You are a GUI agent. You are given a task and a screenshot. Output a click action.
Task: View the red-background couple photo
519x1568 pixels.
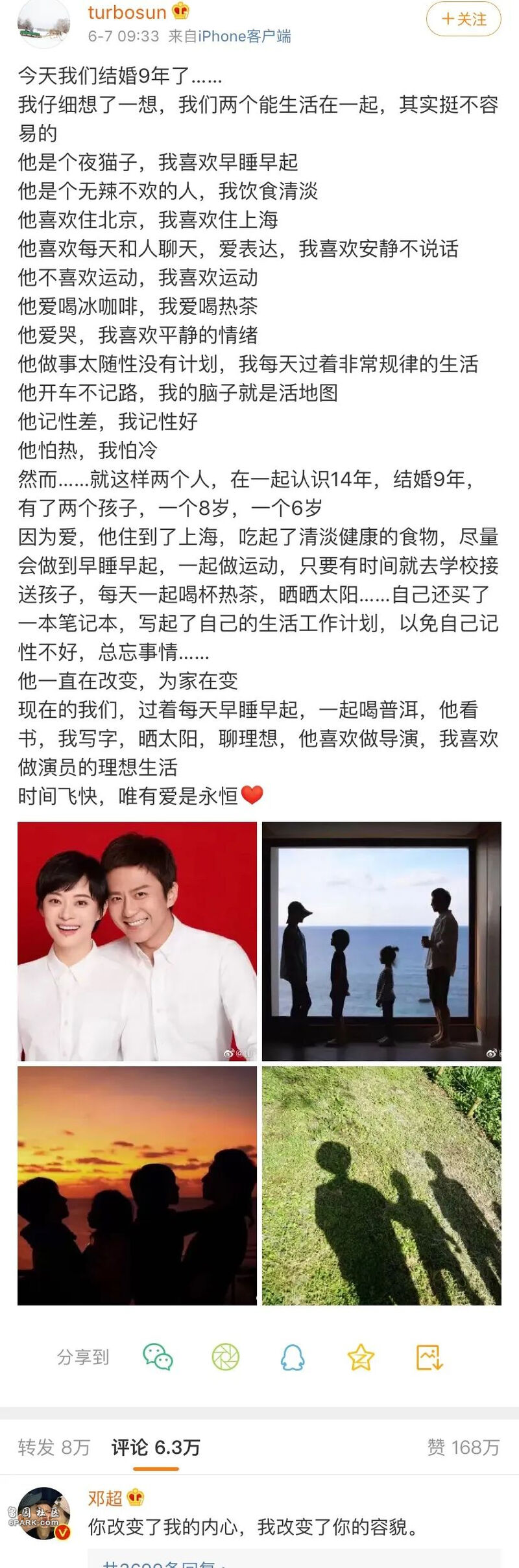click(x=137, y=941)
